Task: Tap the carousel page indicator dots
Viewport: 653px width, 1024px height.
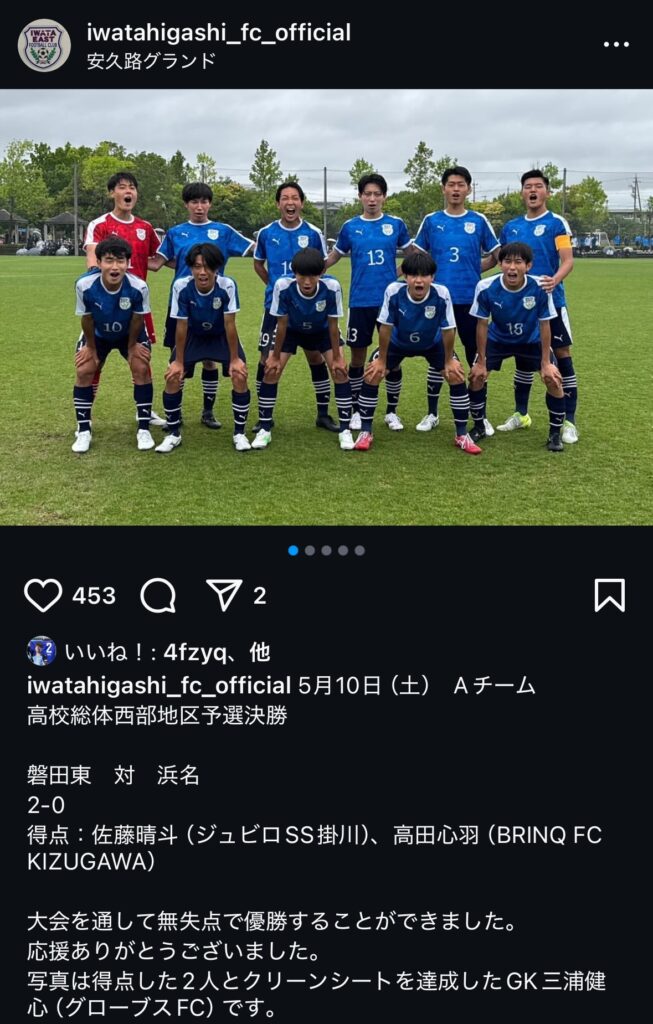Action: 326,550
